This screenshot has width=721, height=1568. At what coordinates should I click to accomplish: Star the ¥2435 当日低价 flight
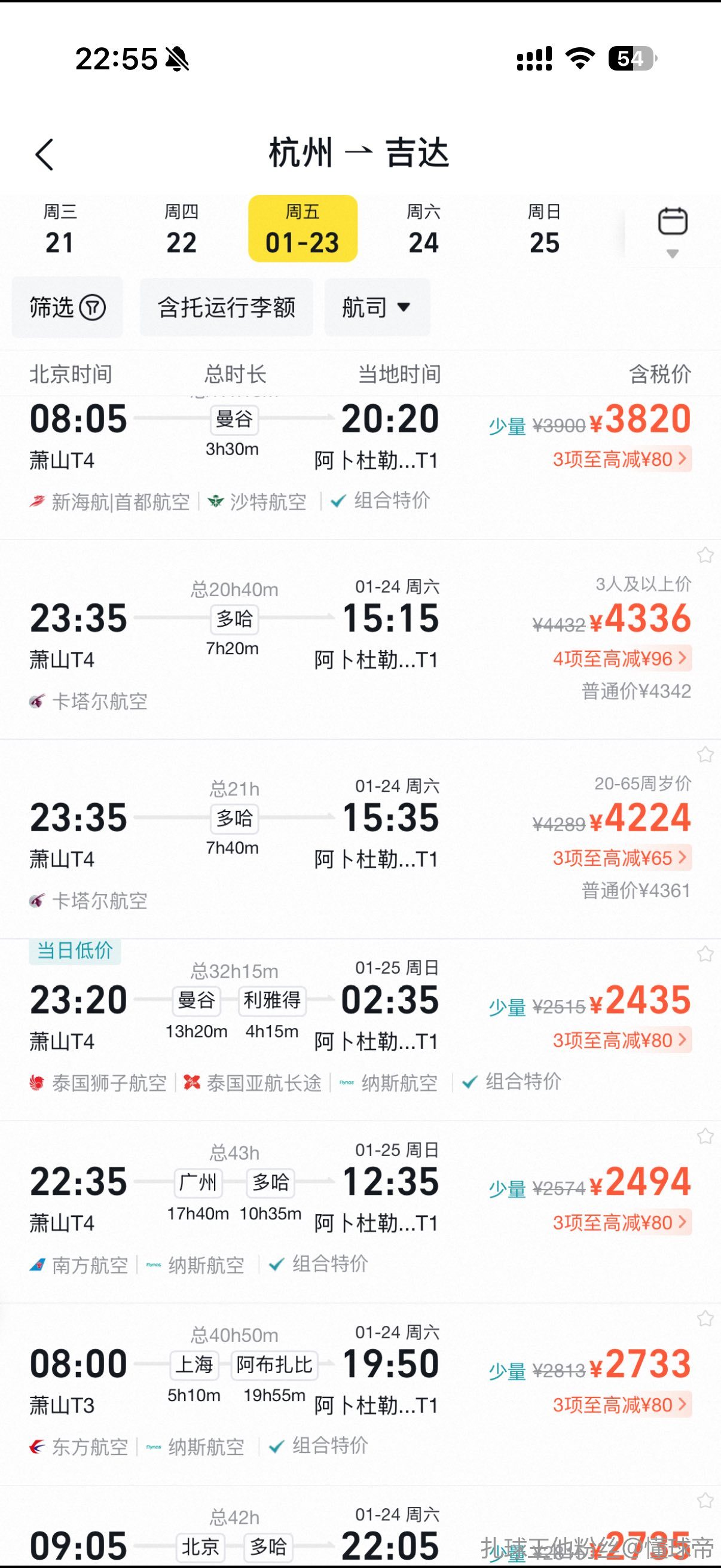pos(705,954)
